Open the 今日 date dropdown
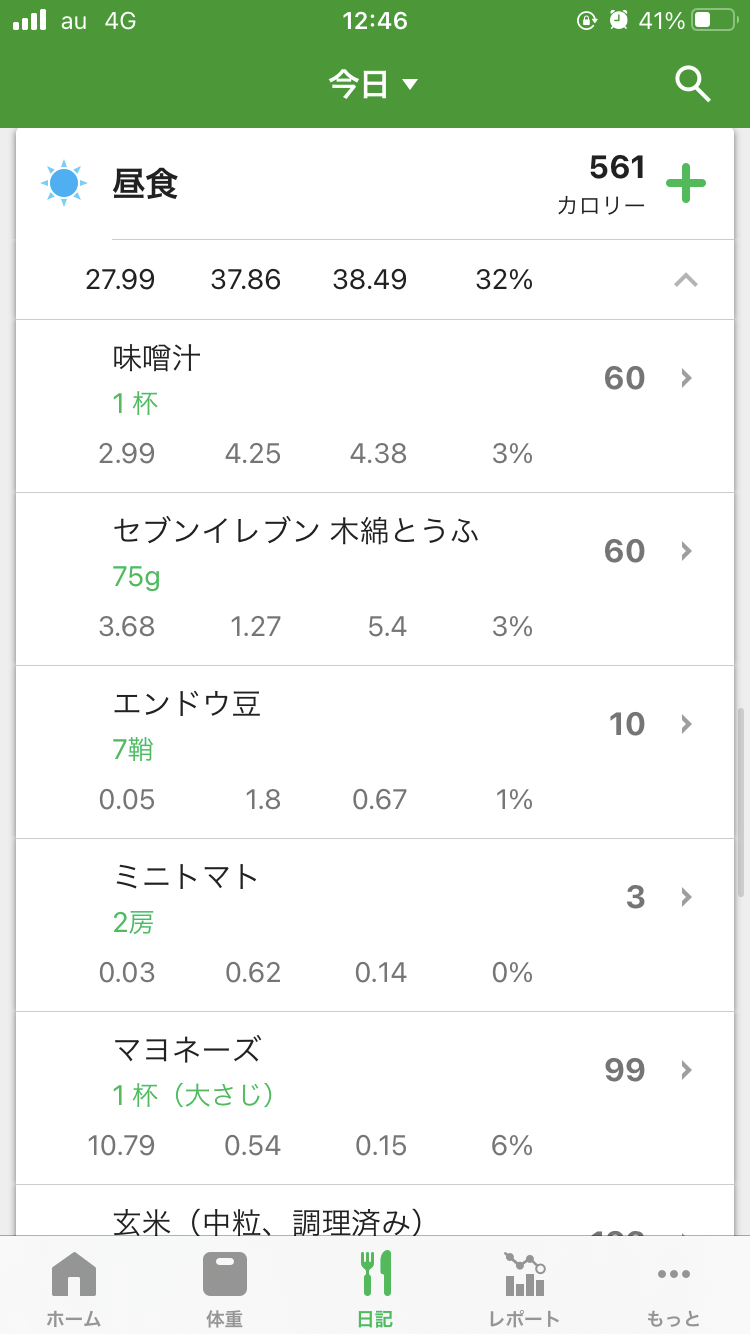Screen dimensions: 750x1334 point(374,84)
